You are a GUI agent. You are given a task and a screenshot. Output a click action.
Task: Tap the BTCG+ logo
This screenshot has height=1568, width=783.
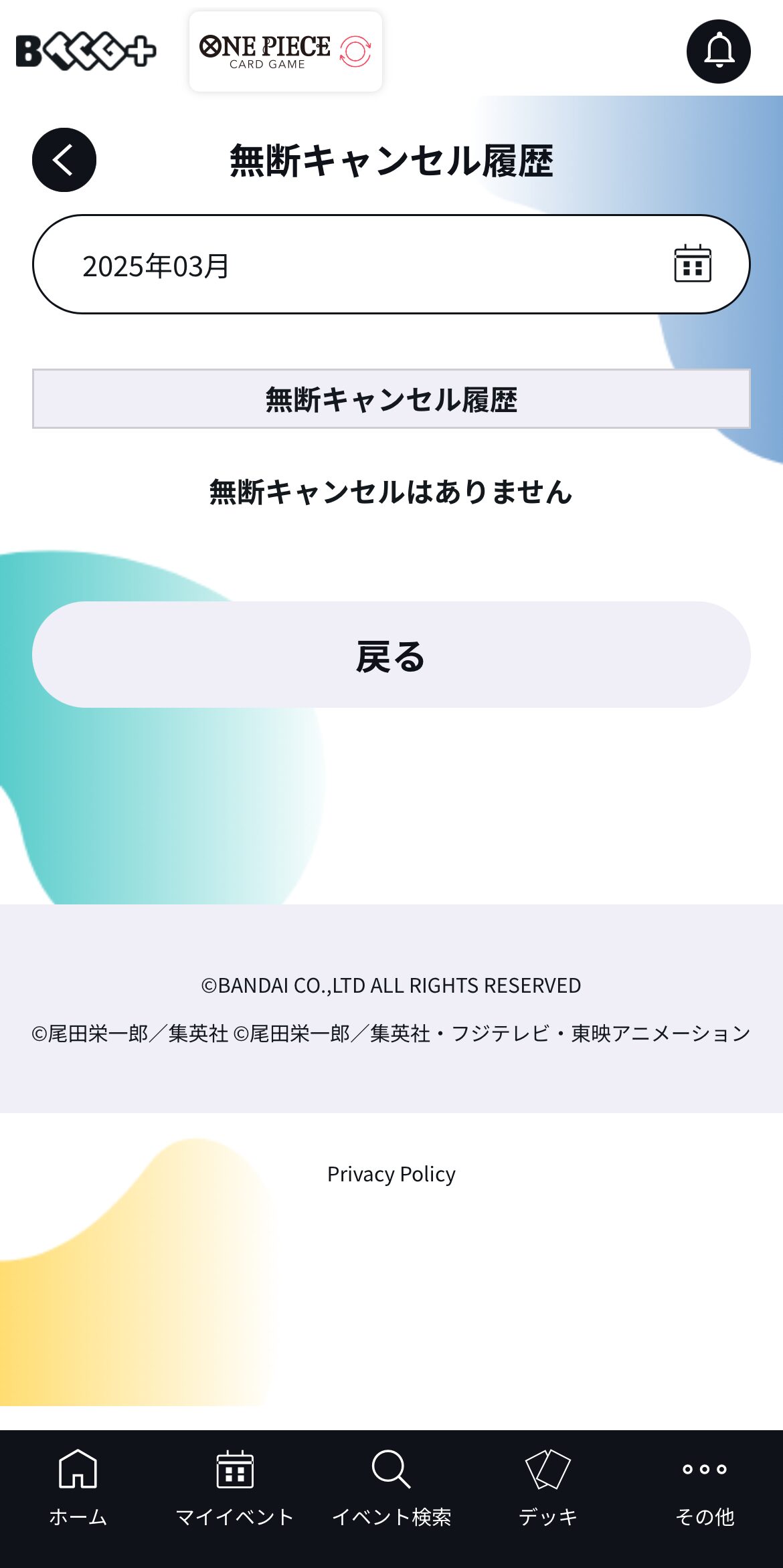click(86, 52)
